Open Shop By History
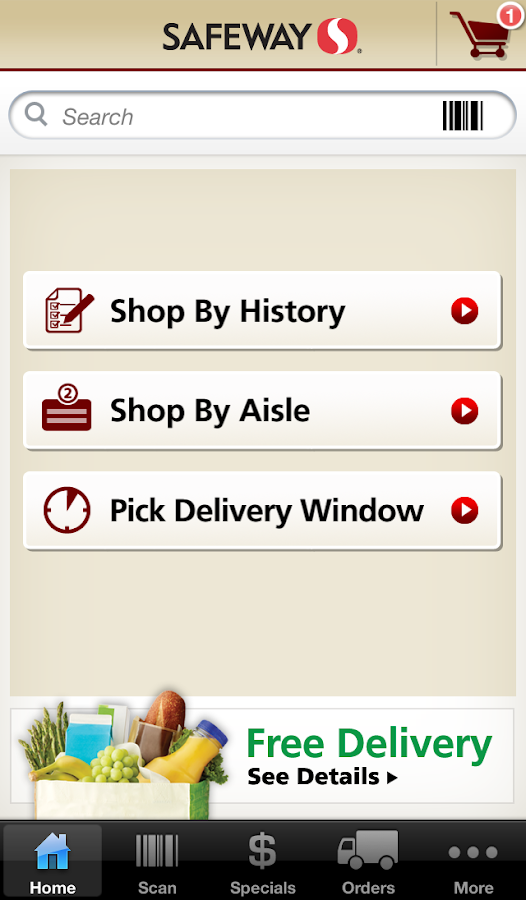 coord(262,311)
